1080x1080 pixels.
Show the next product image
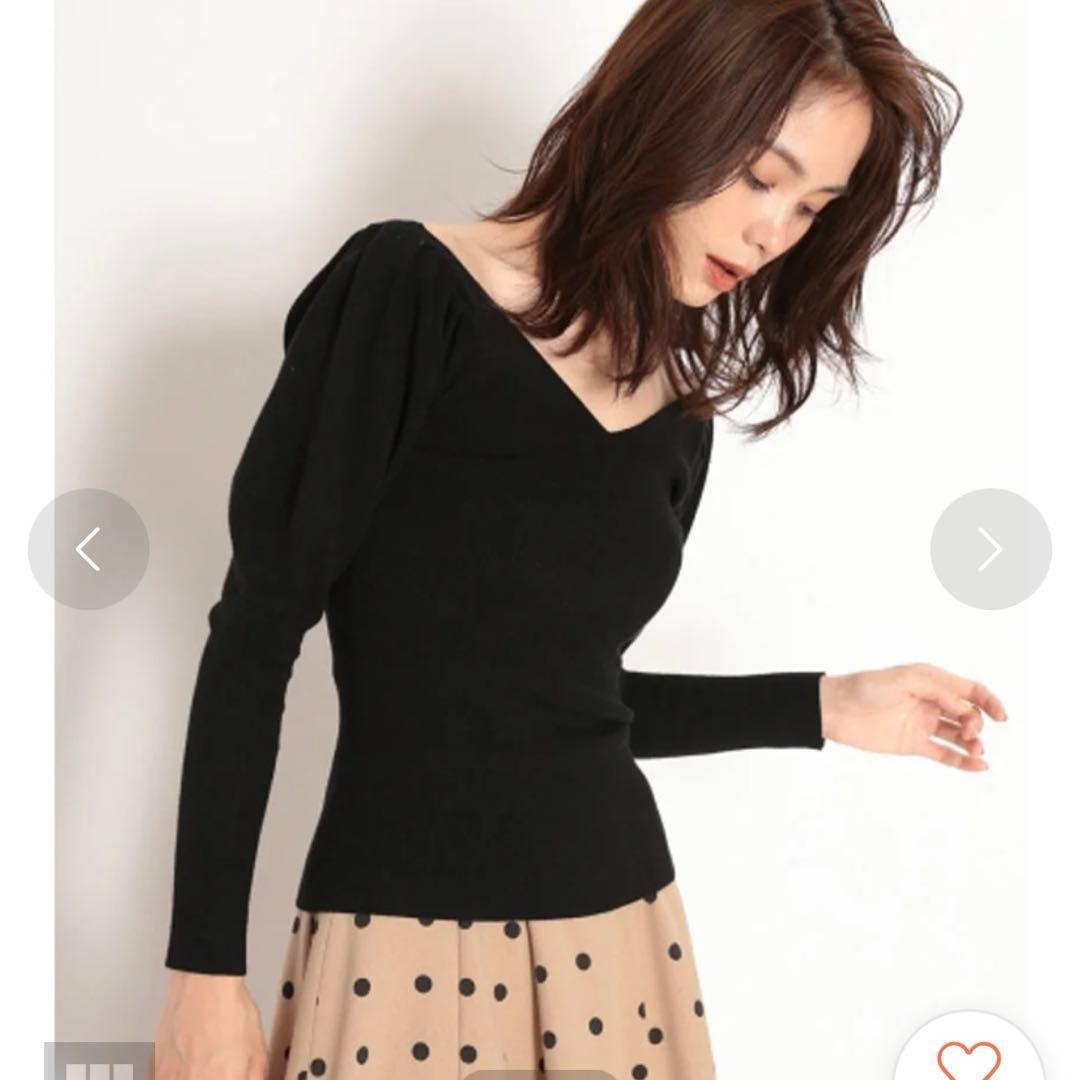pyautogui.click(x=990, y=549)
